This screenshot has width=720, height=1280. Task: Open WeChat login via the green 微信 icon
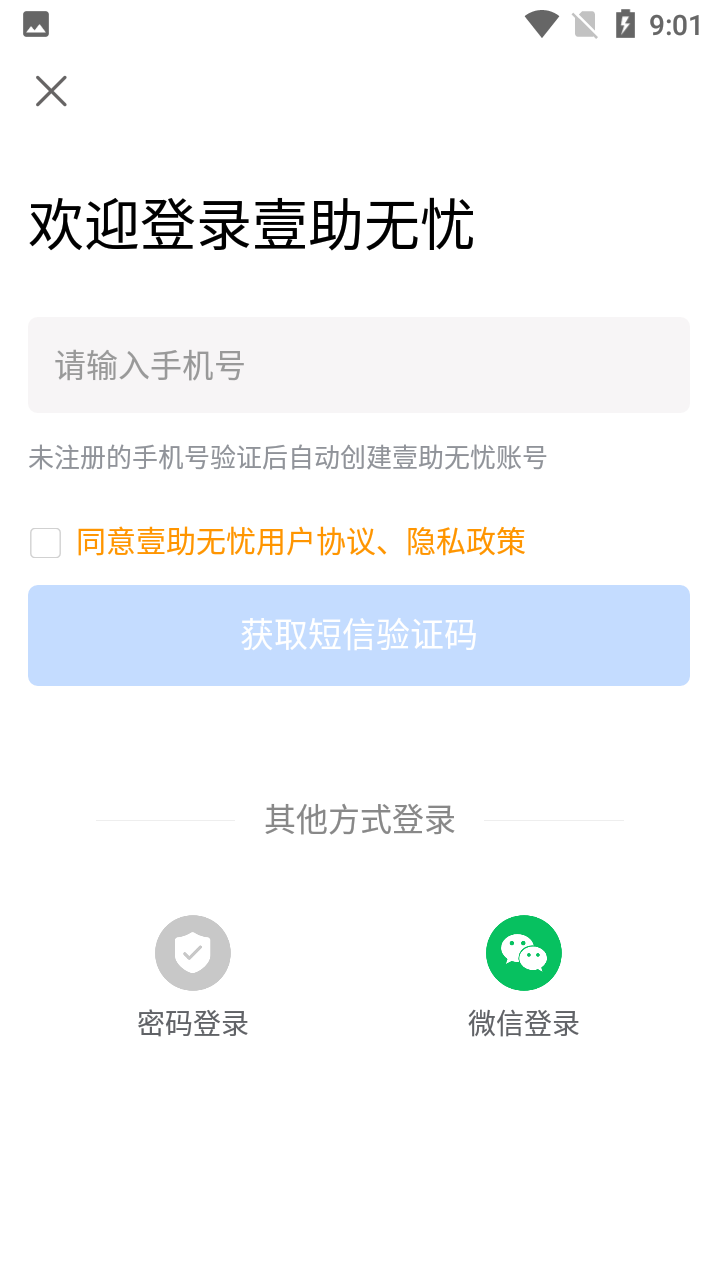(x=524, y=952)
